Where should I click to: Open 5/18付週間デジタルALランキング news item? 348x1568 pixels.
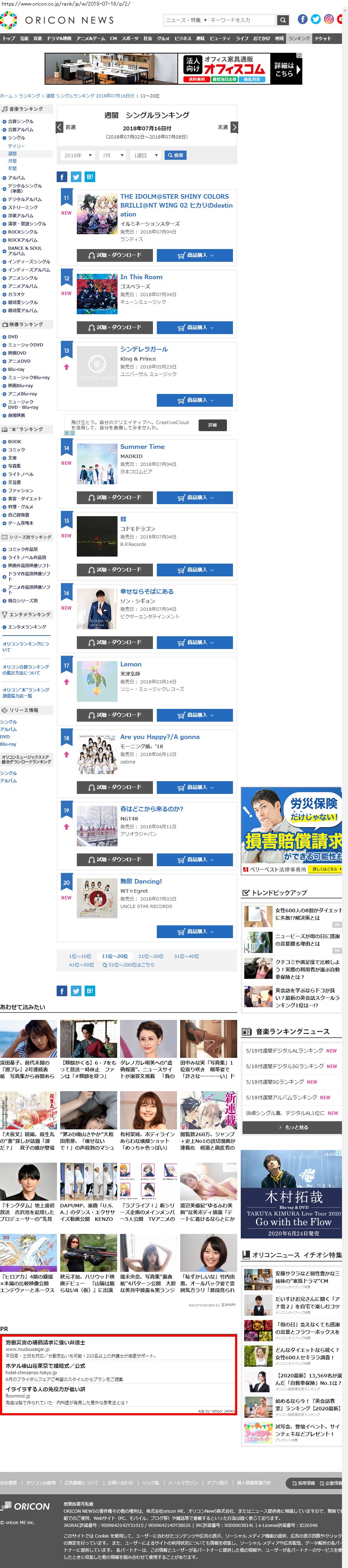coord(284,1051)
